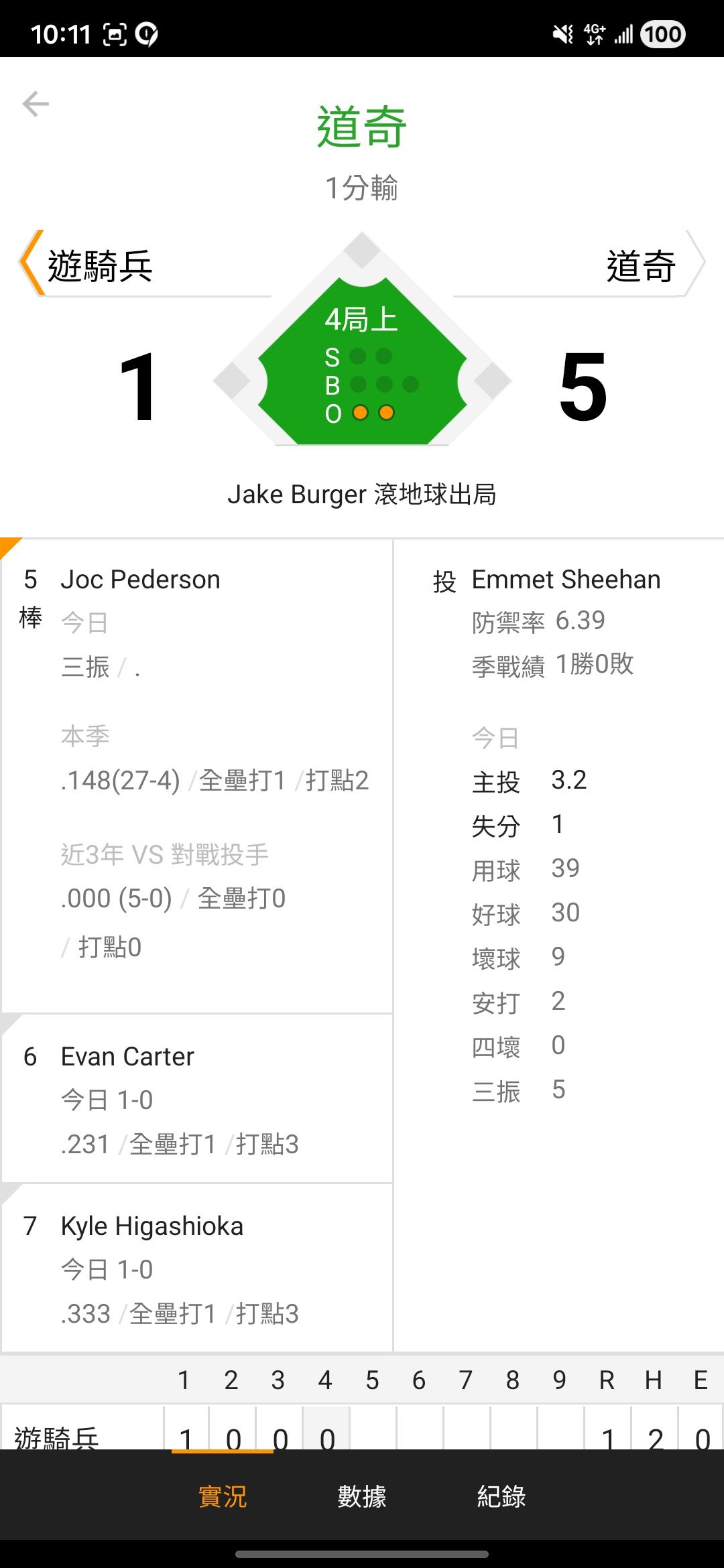Screen dimensions: 724x1568
Task: Go back using the top-left arrow
Action: [x=36, y=104]
